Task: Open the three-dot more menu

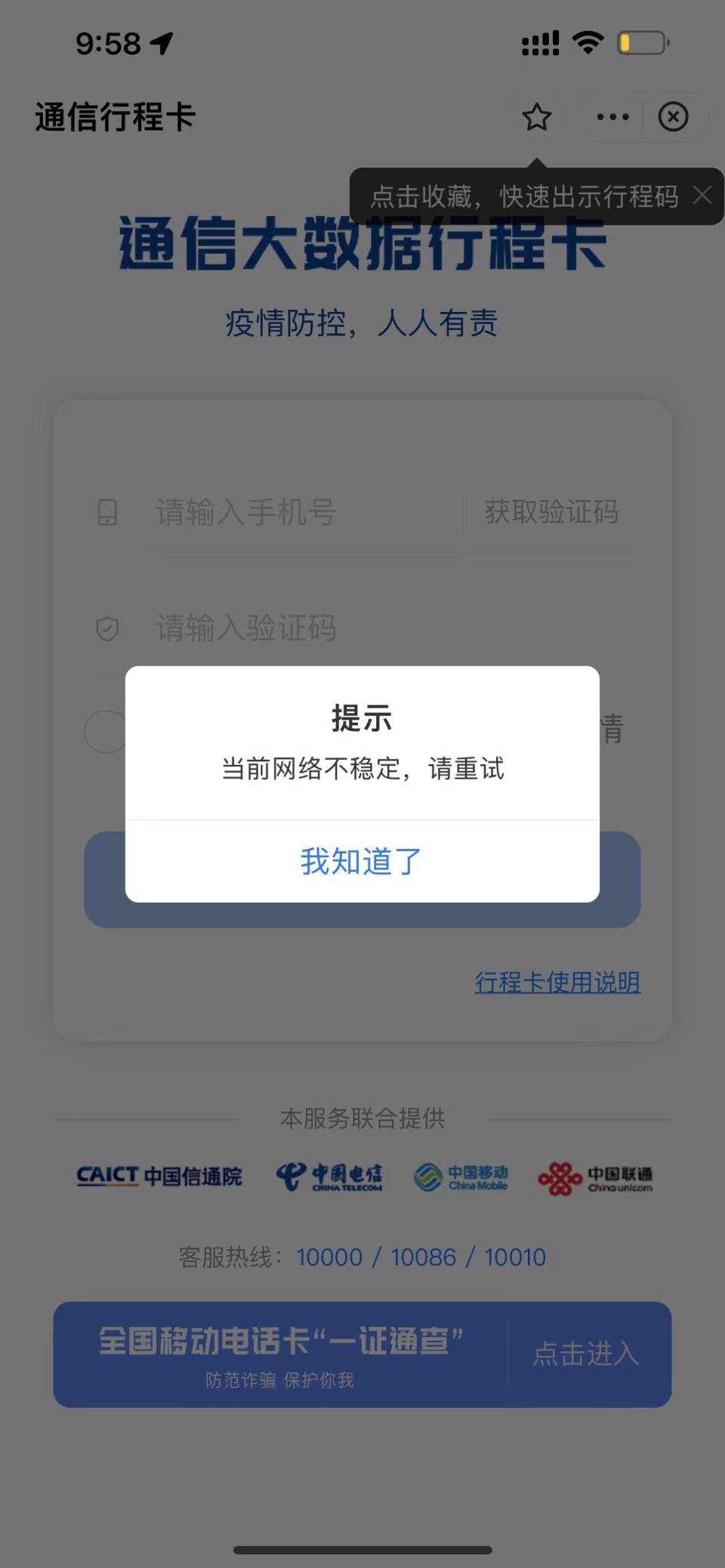Action: point(612,117)
